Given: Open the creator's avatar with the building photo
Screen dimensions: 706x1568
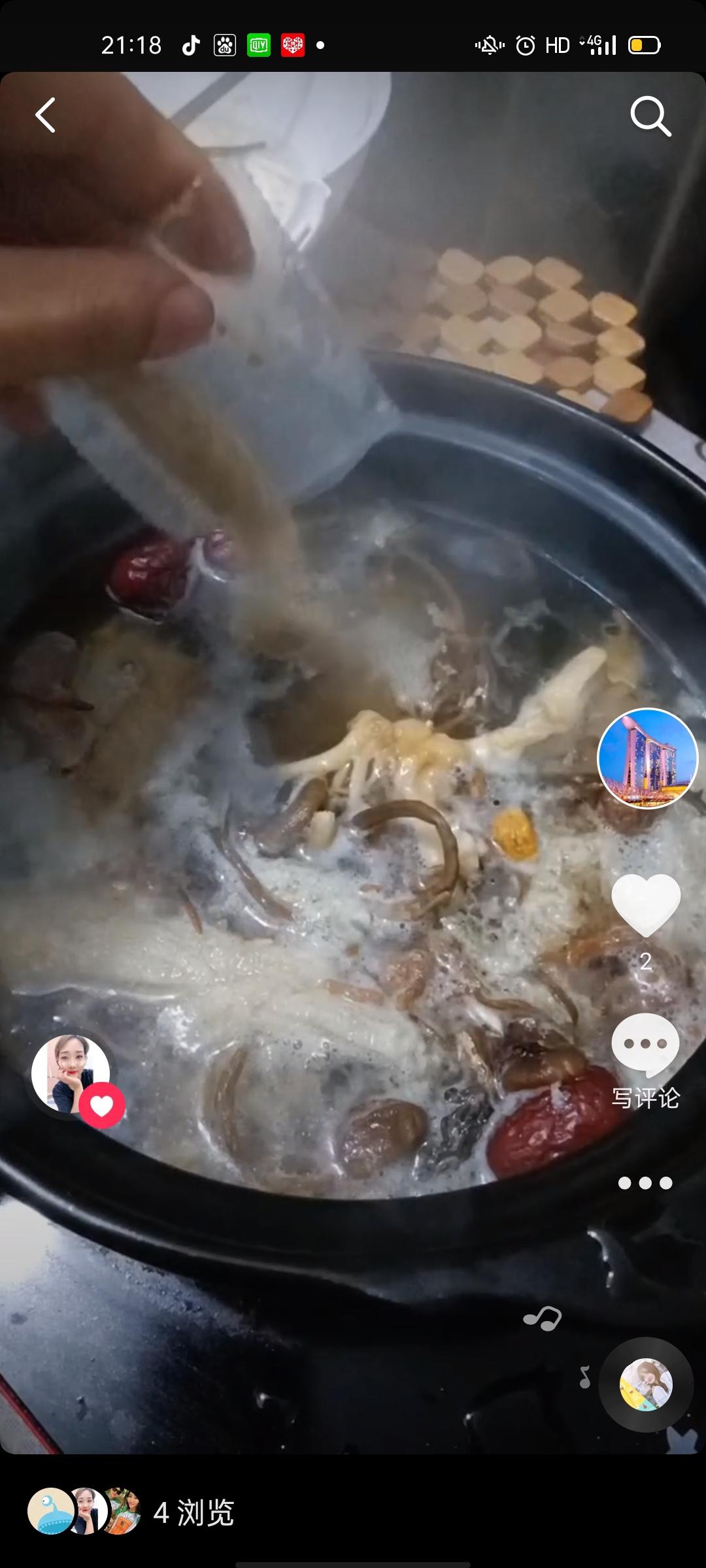Looking at the screenshot, I should point(648,759).
